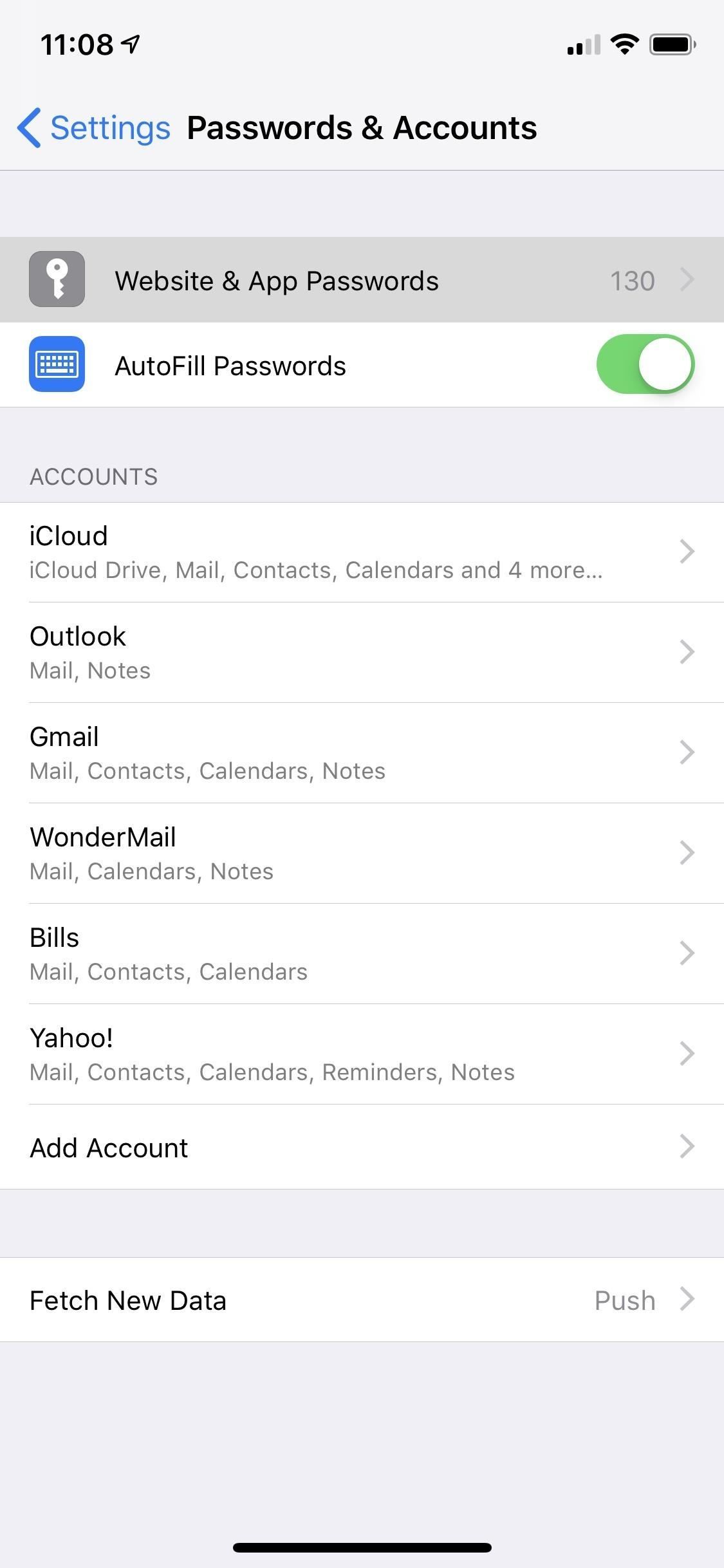Select the Gmail account

[x=362, y=753]
